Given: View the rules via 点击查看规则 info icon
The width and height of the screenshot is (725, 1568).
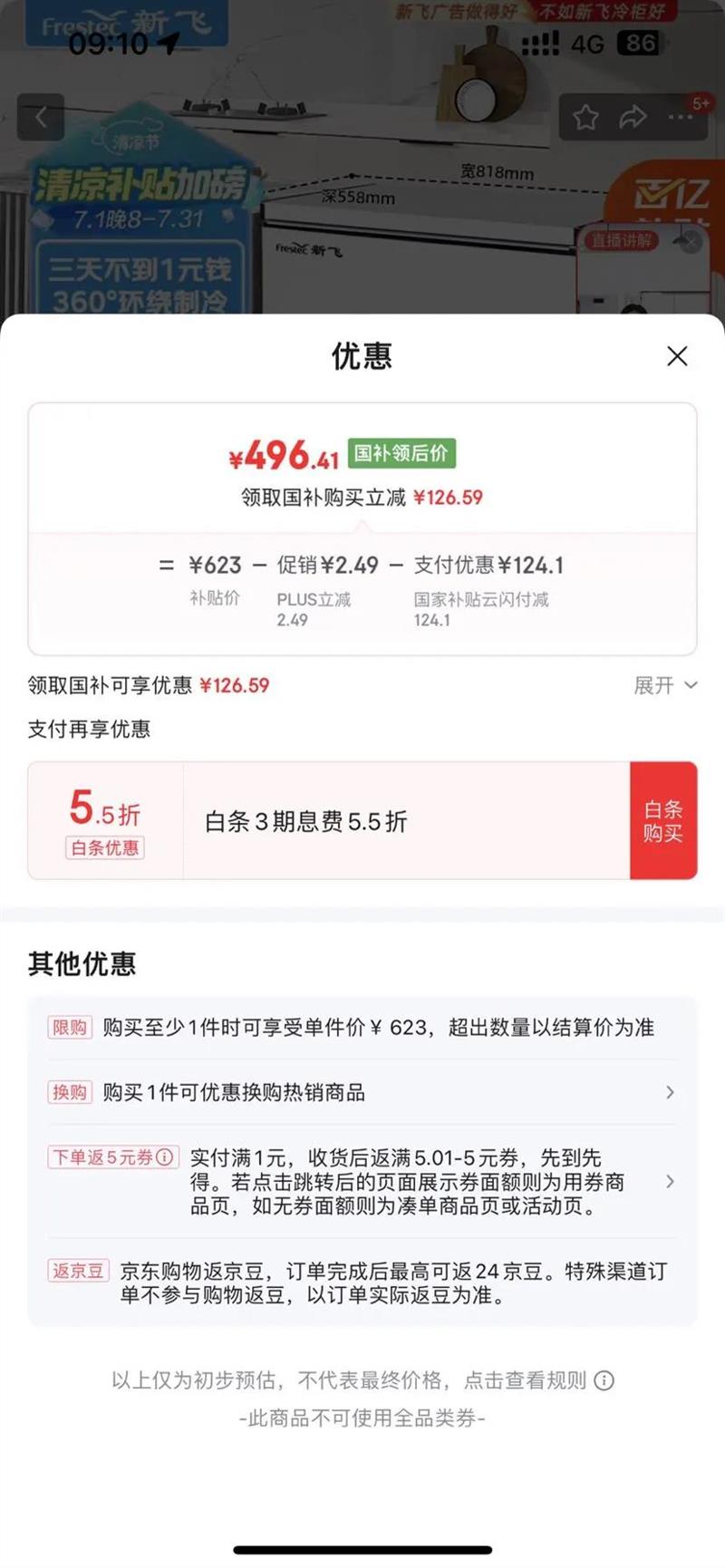Looking at the screenshot, I should (x=604, y=1380).
